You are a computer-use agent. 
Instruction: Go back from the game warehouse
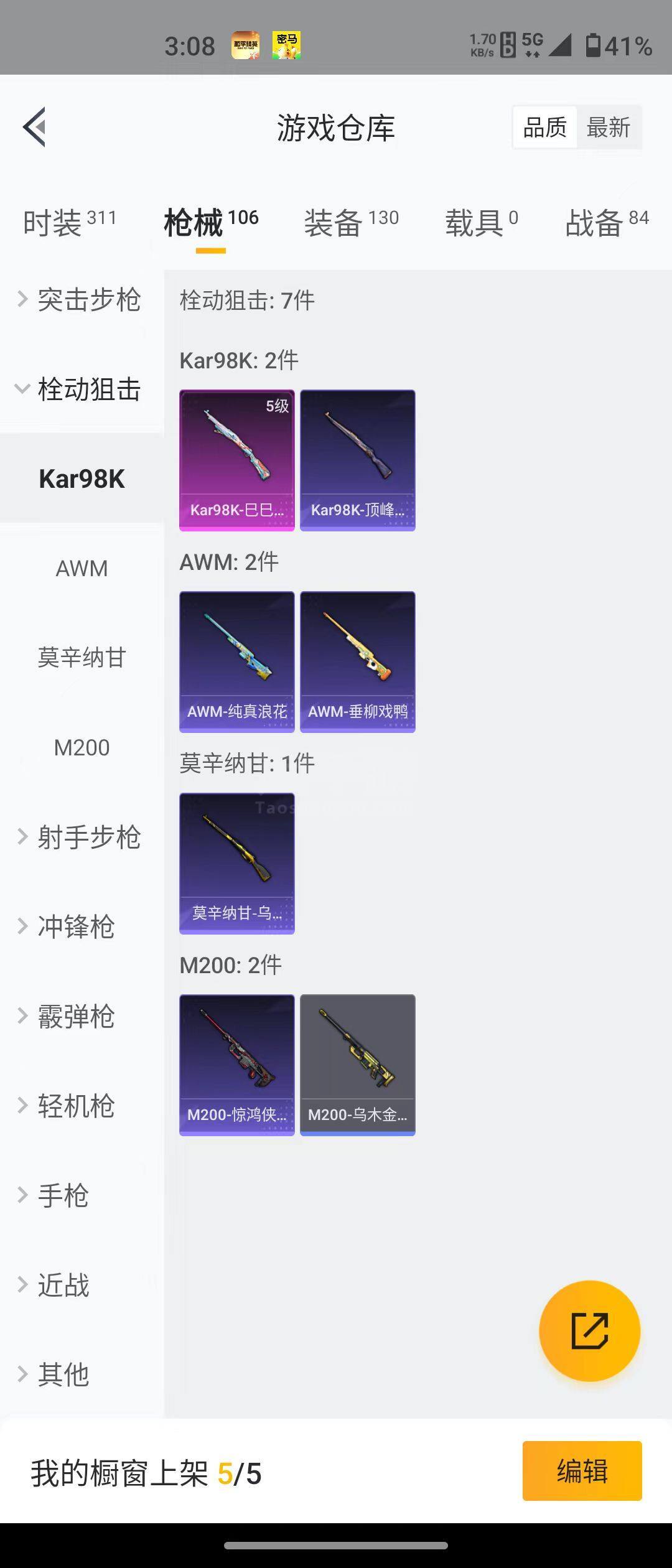(35, 127)
